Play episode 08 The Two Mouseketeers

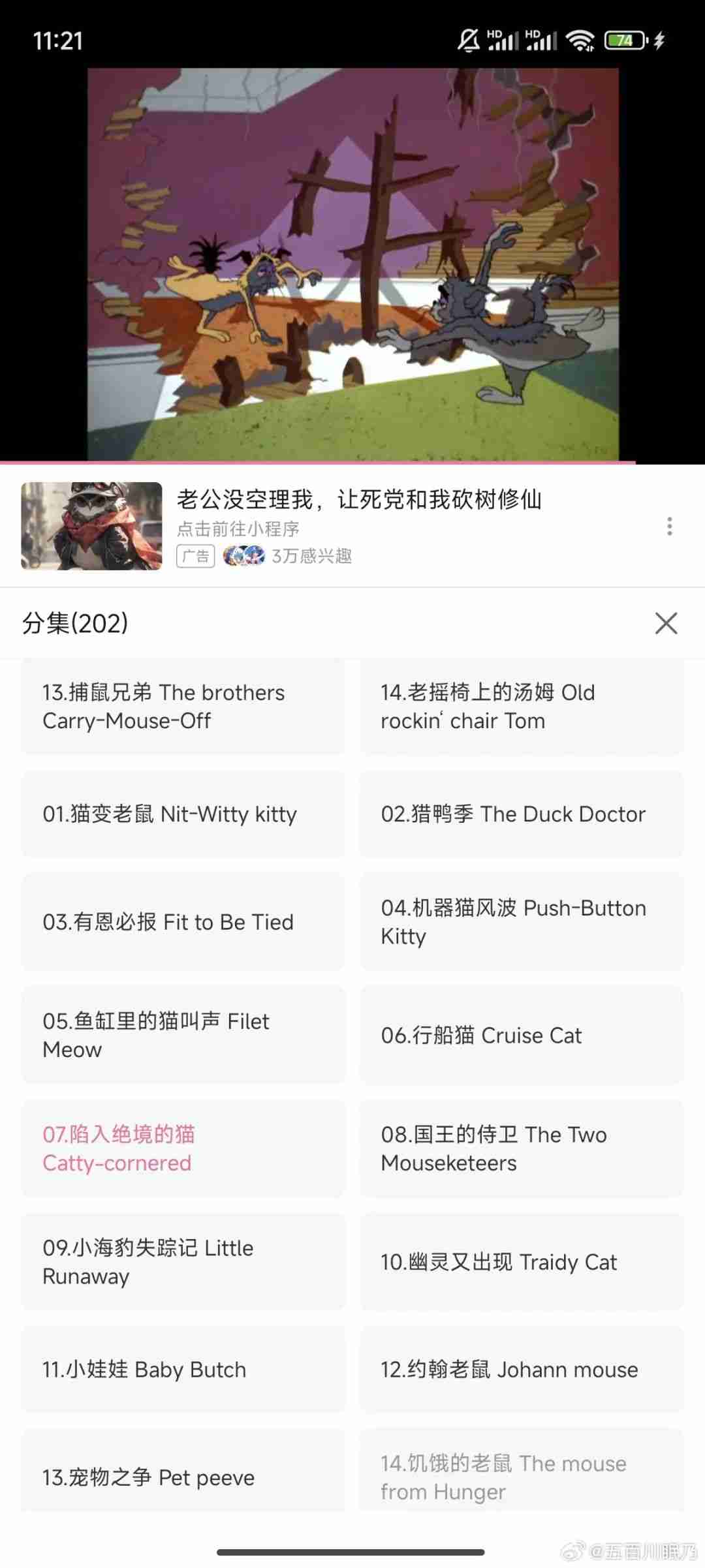click(521, 1148)
